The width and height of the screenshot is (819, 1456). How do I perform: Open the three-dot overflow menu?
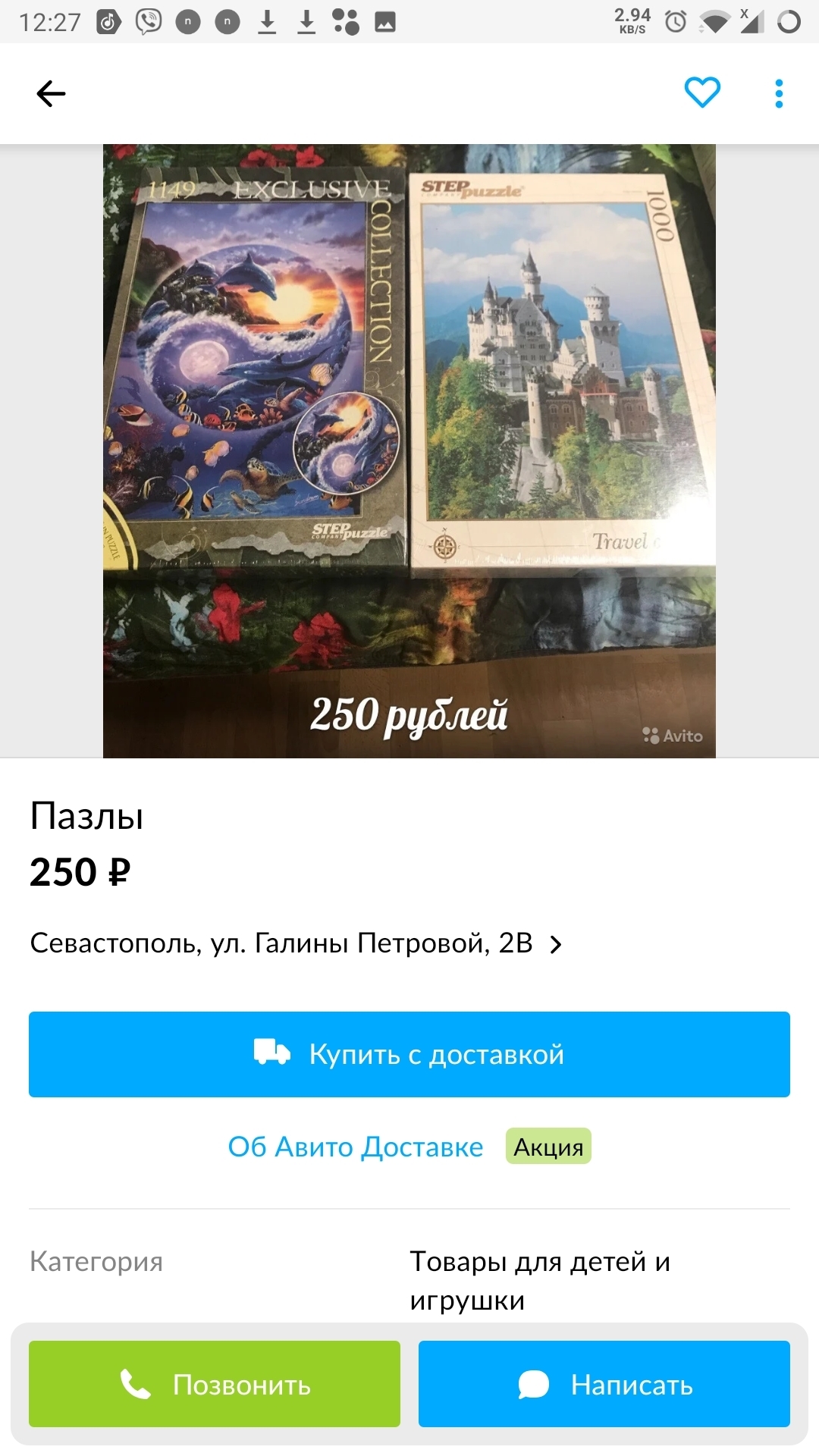(x=779, y=94)
